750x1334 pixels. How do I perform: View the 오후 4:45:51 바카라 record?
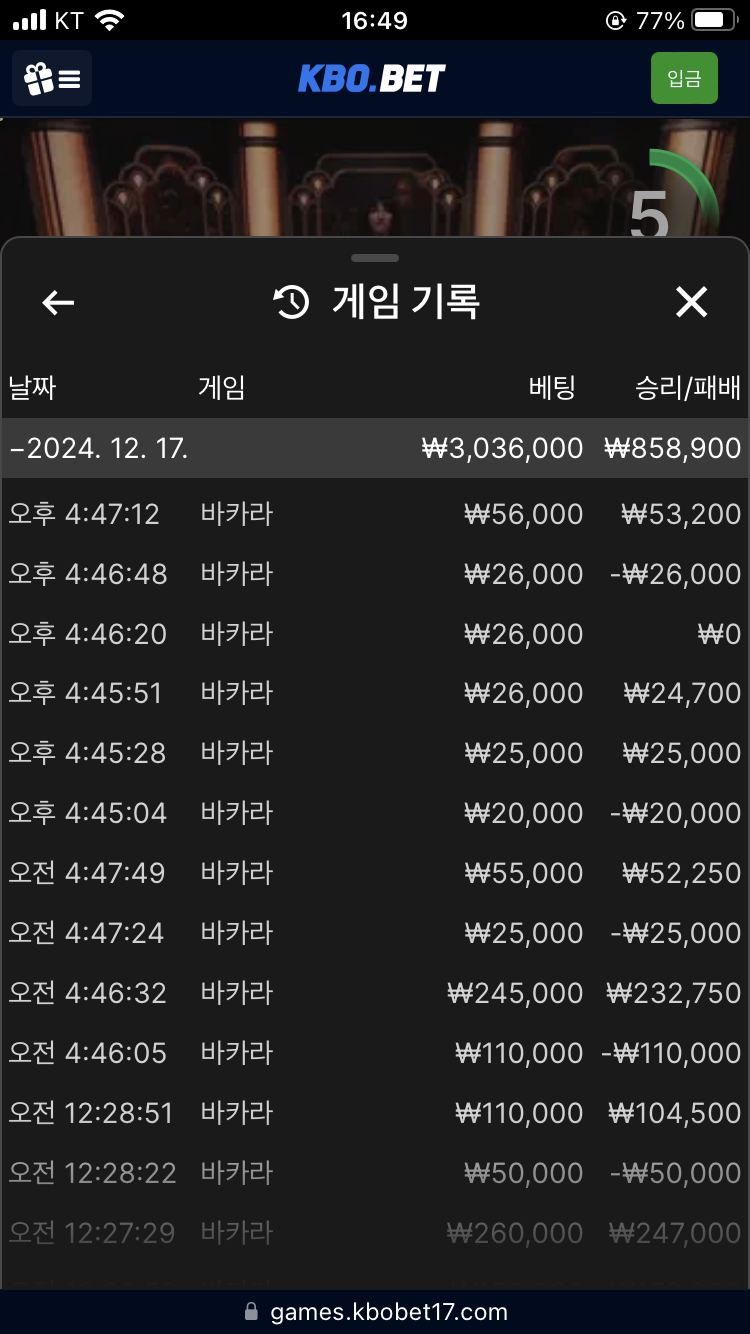click(375, 693)
